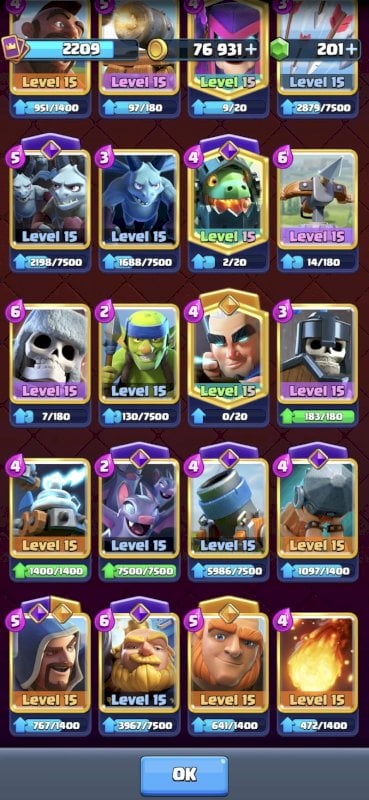Select the Fireball card

317,672
